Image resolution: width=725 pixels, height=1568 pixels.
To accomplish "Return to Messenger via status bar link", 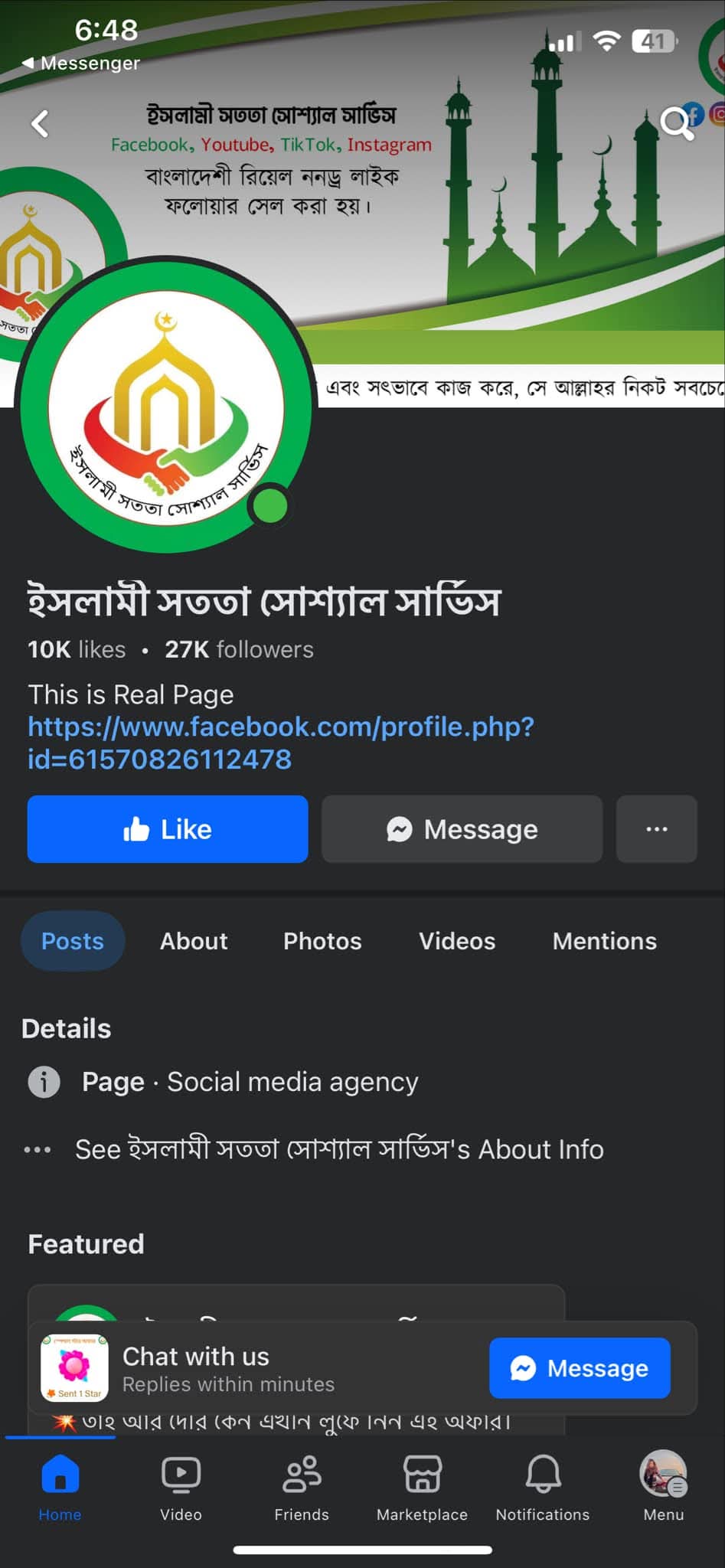I will [x=81, y=63].
